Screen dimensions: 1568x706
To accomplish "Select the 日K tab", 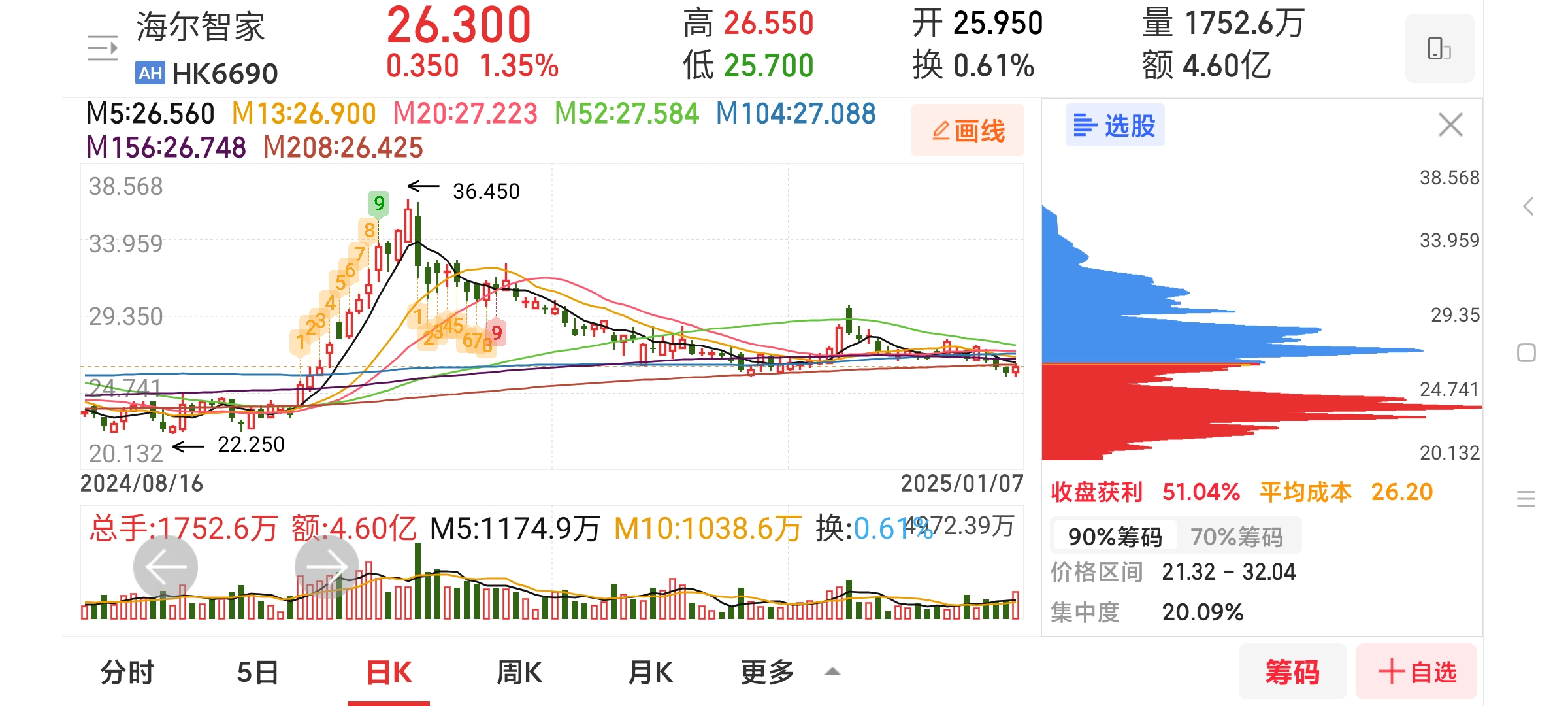I will [x=389, y=672].
